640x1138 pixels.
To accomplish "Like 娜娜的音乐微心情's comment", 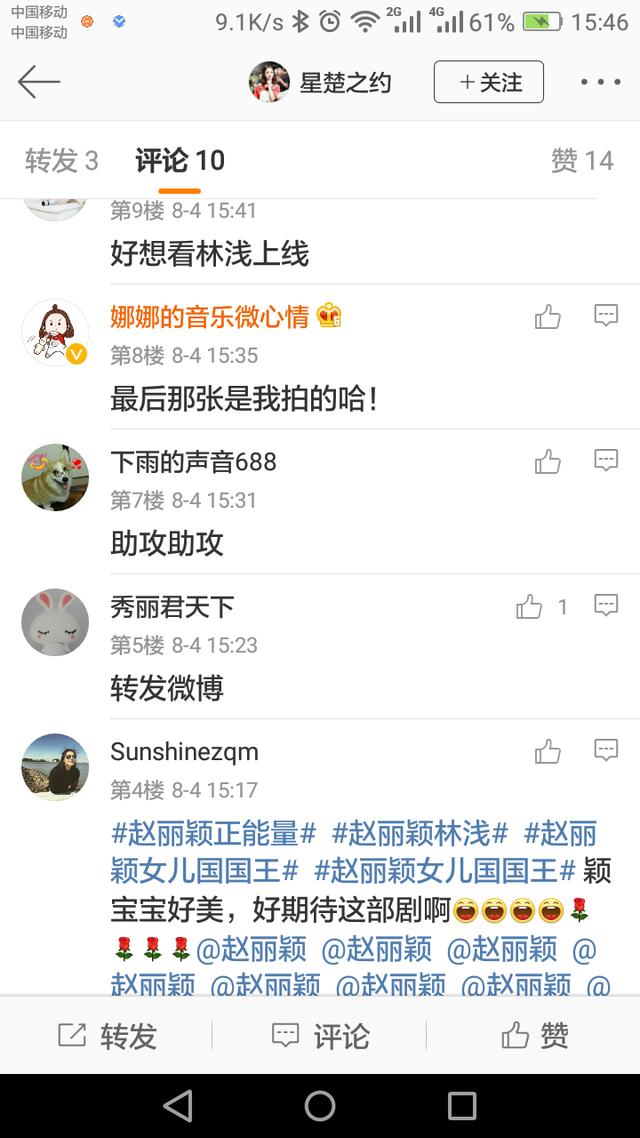I will tap(548, 318).
